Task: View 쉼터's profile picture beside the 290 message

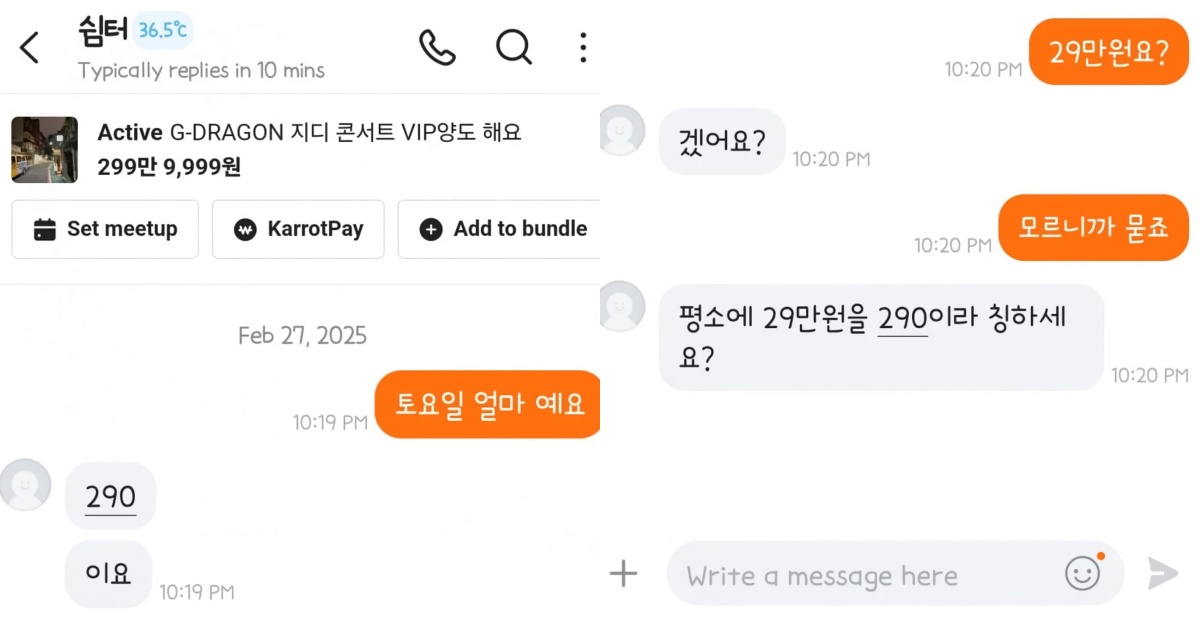Action: pos(25,484)
